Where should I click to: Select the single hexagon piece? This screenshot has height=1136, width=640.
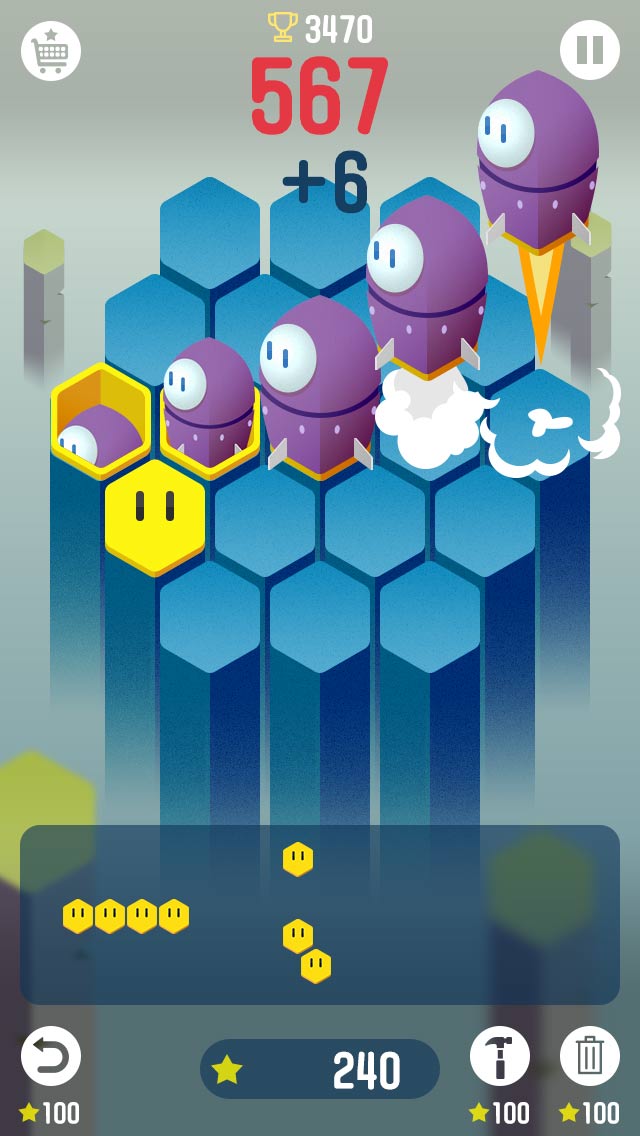[298, 859]
